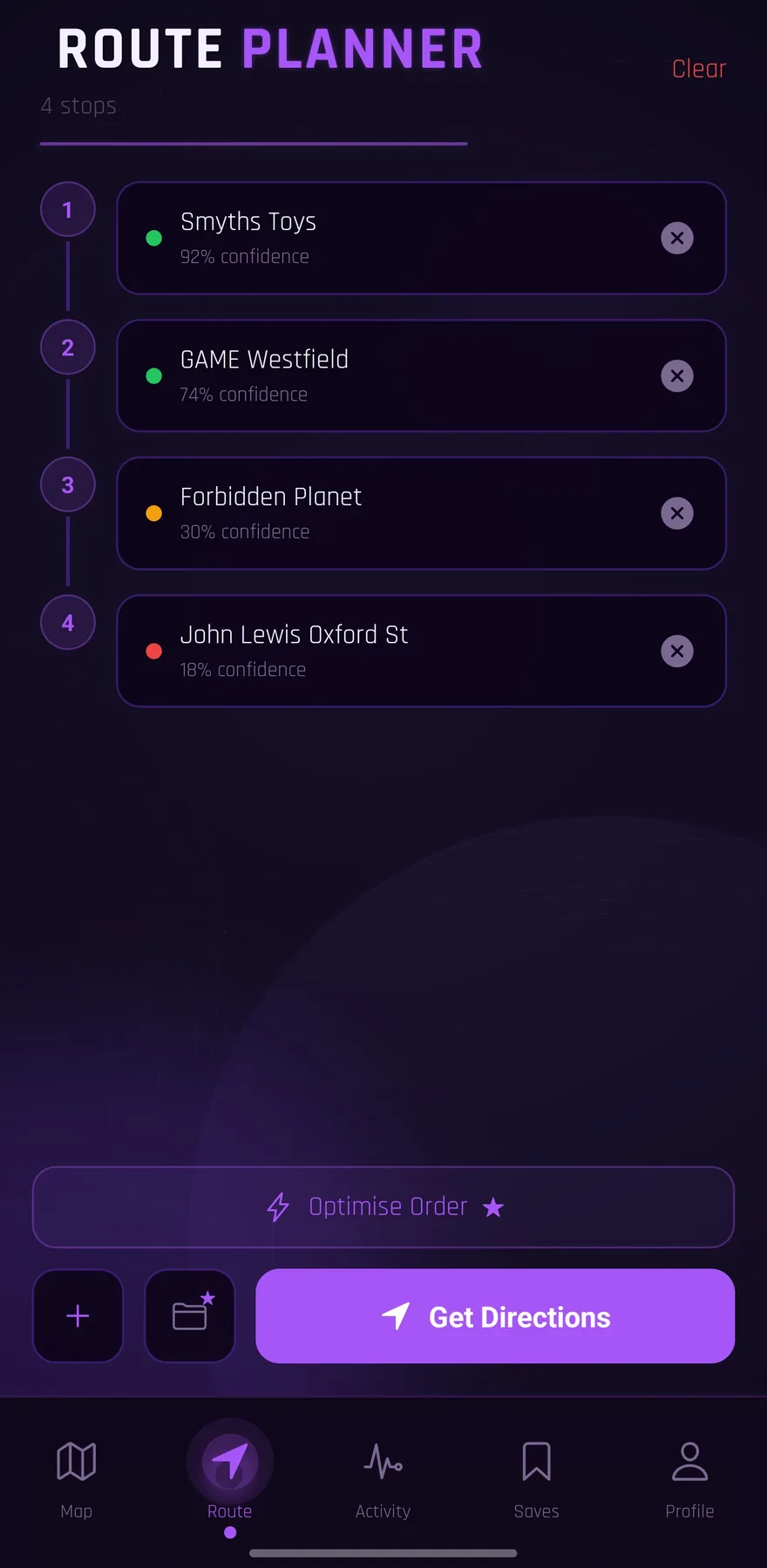This screenshot has height=1568, width=767.
Task: Go to the Activity tab
Action: click(383, 1477)
